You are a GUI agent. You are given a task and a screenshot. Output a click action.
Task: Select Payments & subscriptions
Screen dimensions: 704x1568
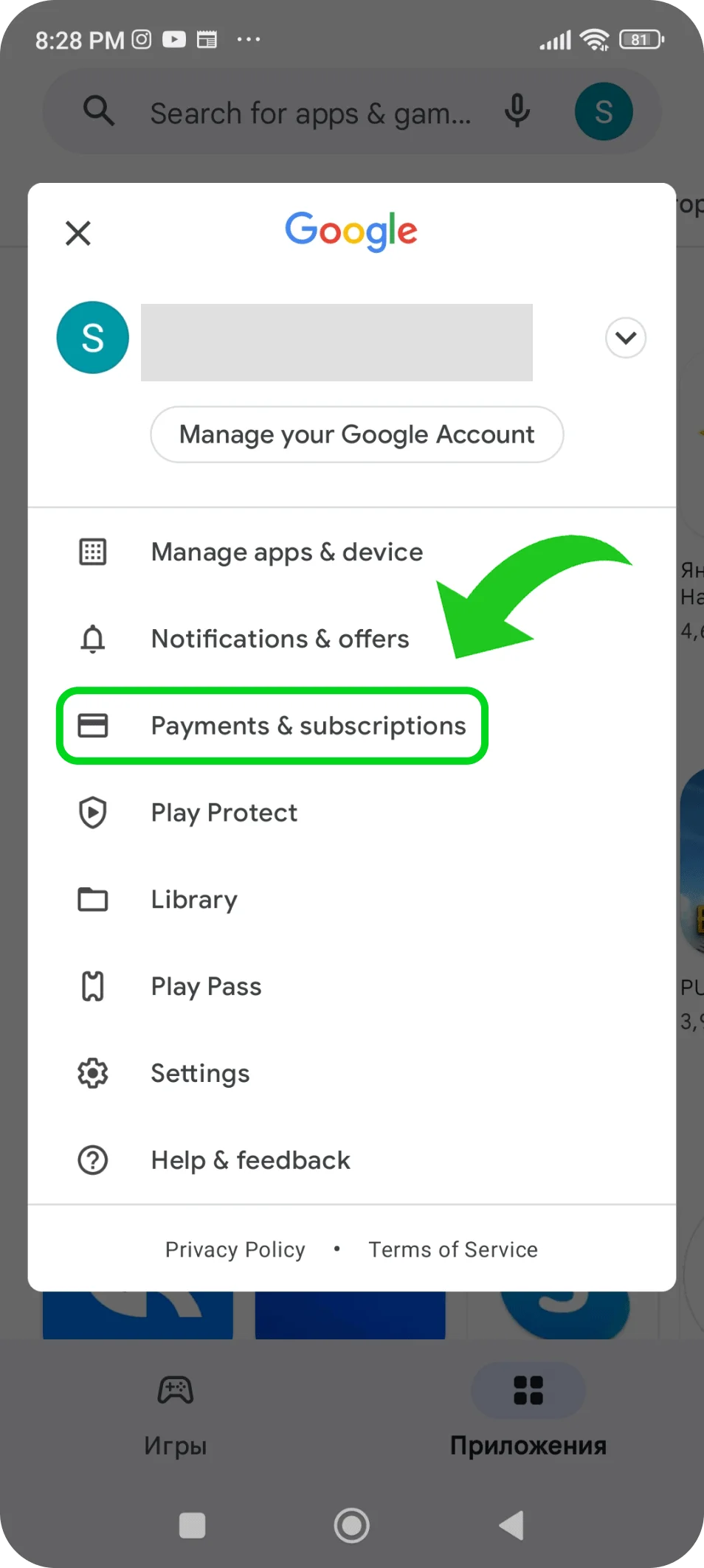pyautogui.click(x=308, y=726)
